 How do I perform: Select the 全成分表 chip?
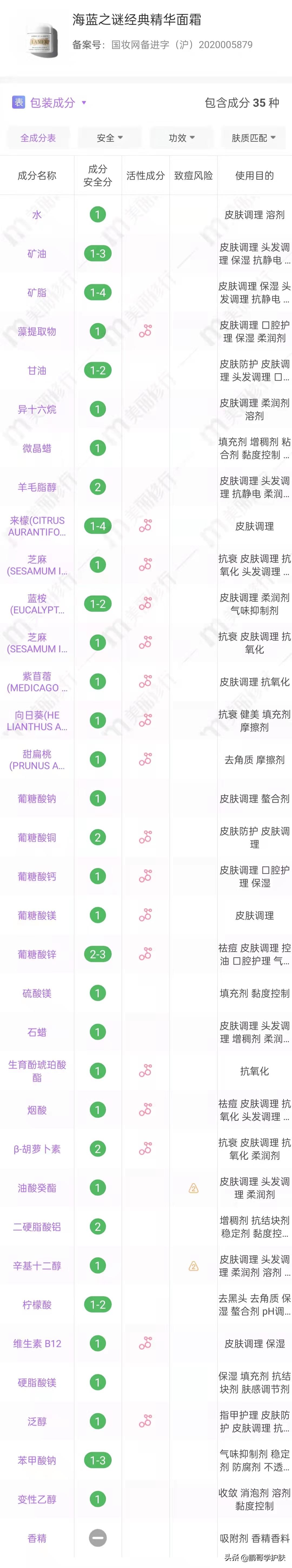click(x=38, y=138)
